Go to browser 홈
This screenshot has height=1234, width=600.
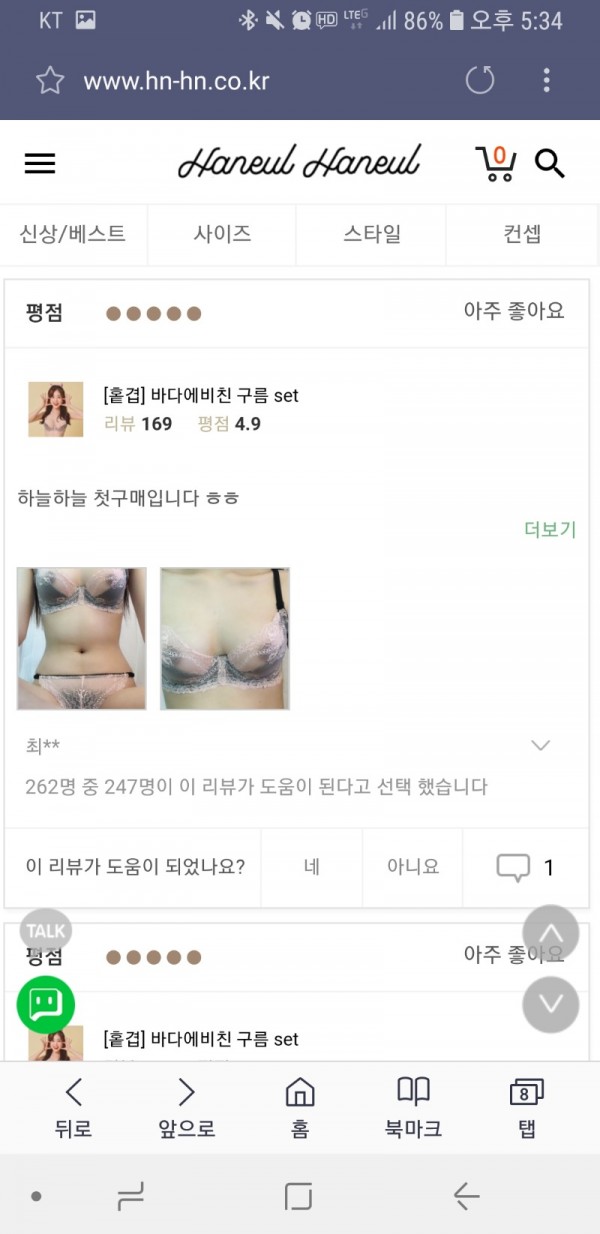300,1108
